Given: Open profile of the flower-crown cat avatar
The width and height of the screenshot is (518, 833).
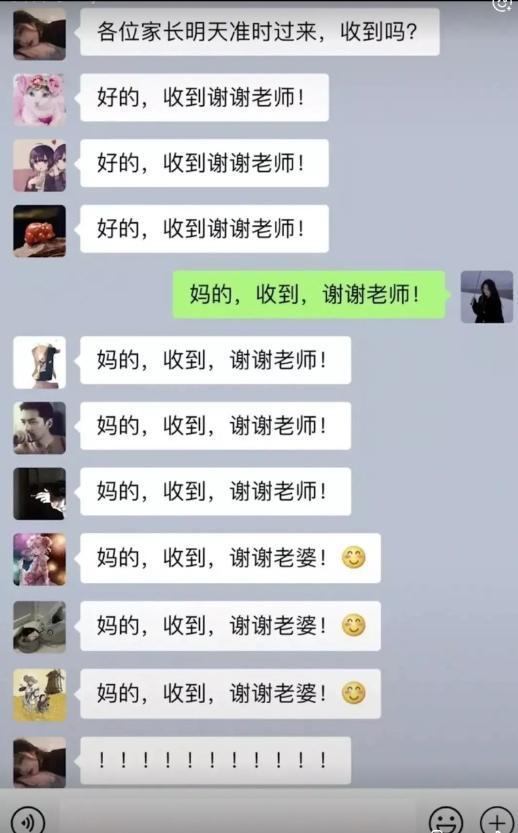Looking at the screenshot, I should point(39,99).
